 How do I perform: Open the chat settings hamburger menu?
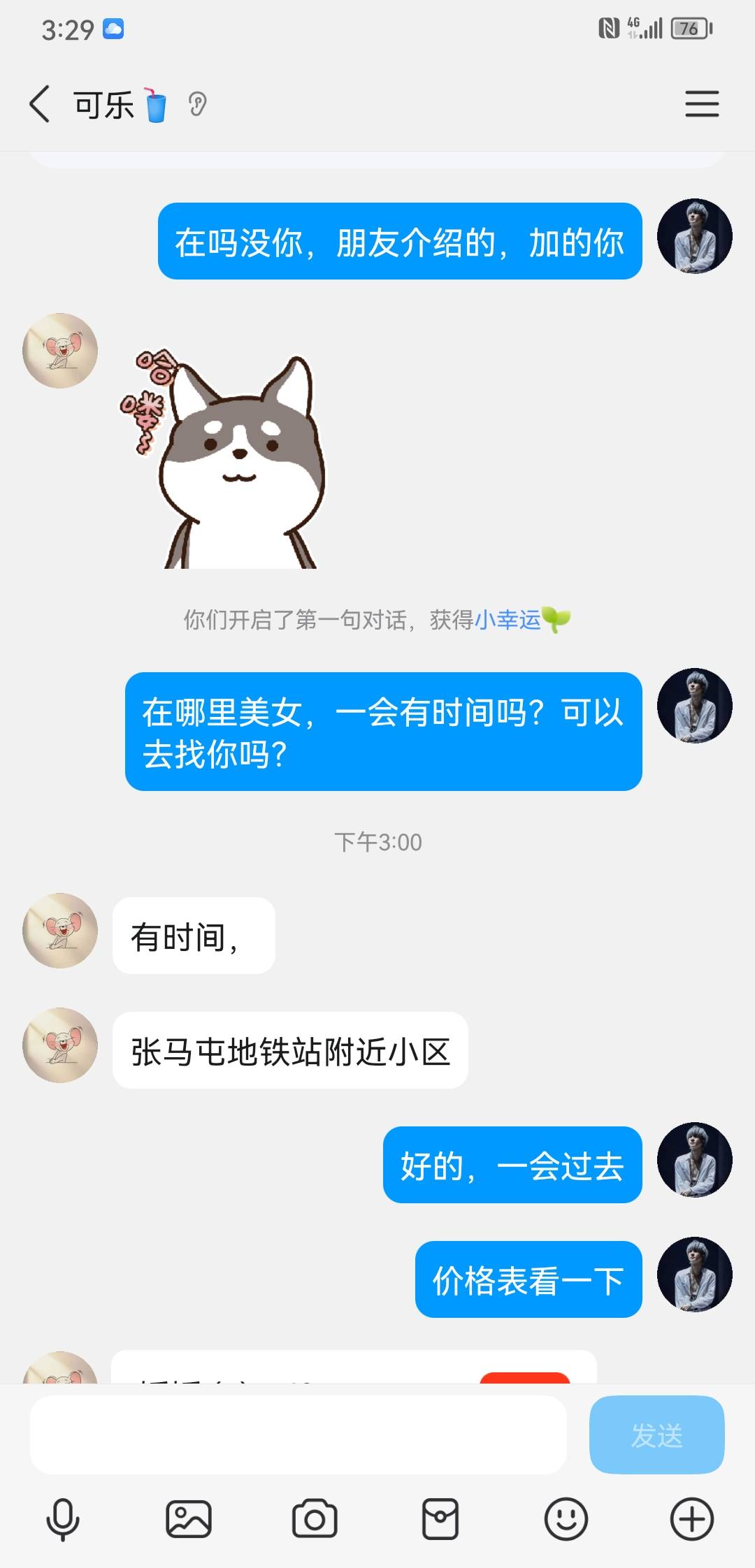[x=702, y=103]
